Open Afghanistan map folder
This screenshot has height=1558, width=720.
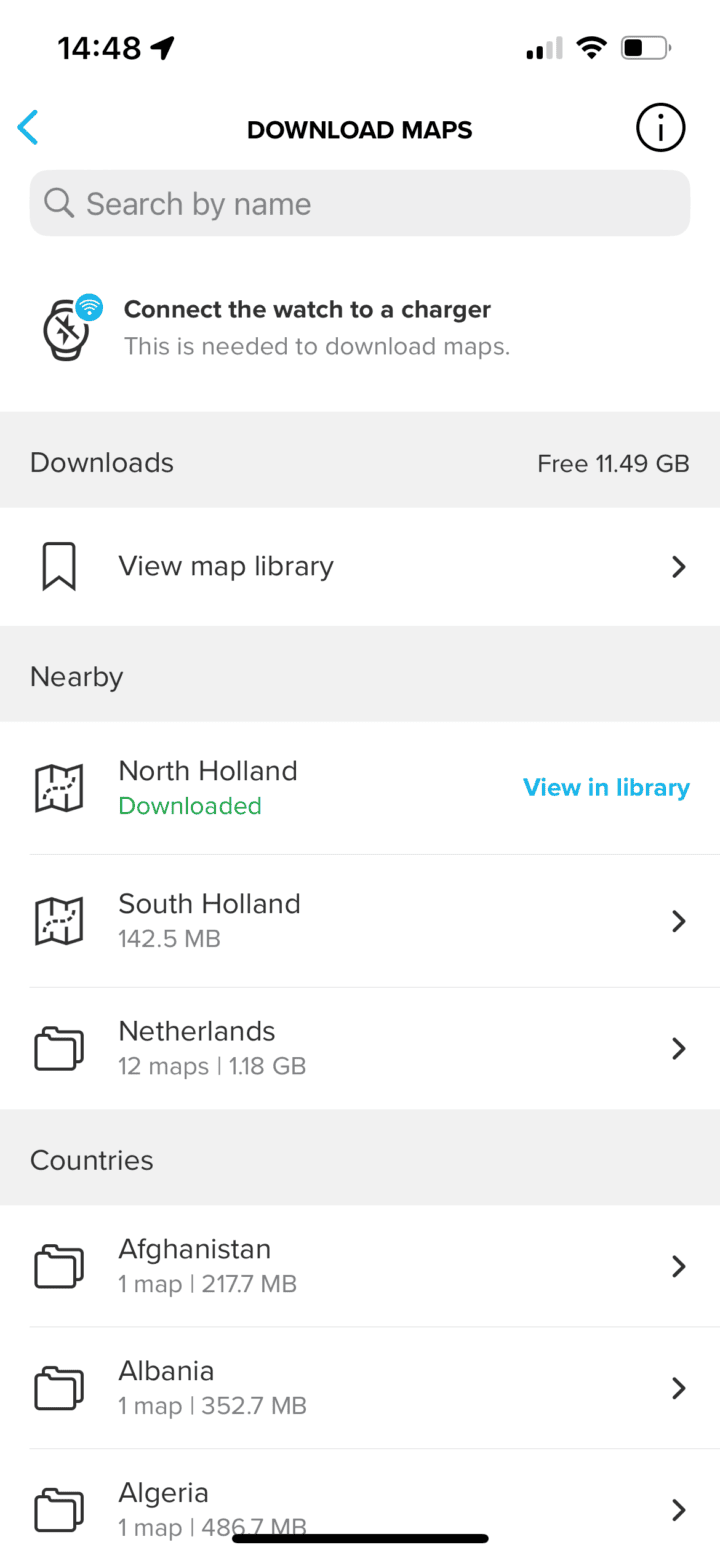coord(360,1266)
